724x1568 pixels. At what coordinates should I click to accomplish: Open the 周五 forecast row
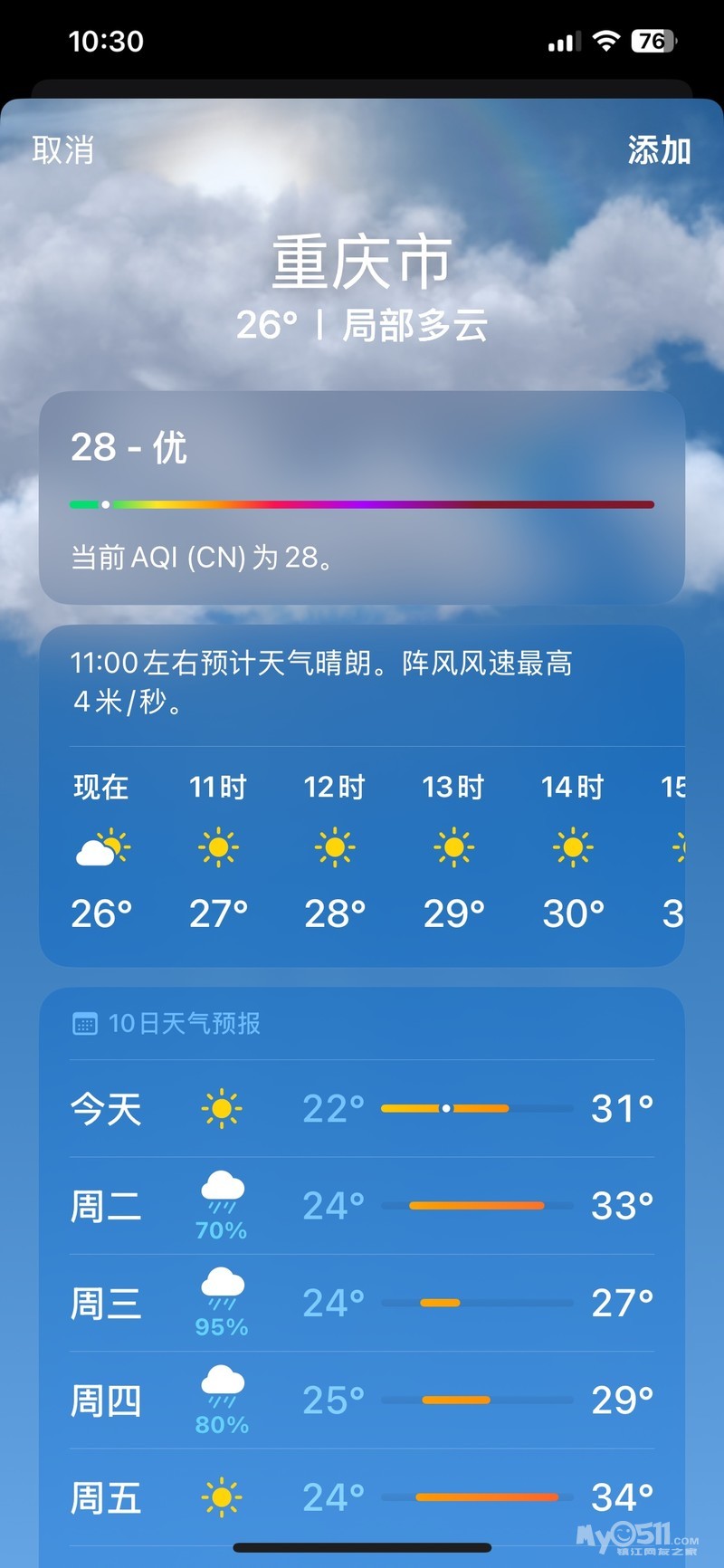(x=362, y=1497)
